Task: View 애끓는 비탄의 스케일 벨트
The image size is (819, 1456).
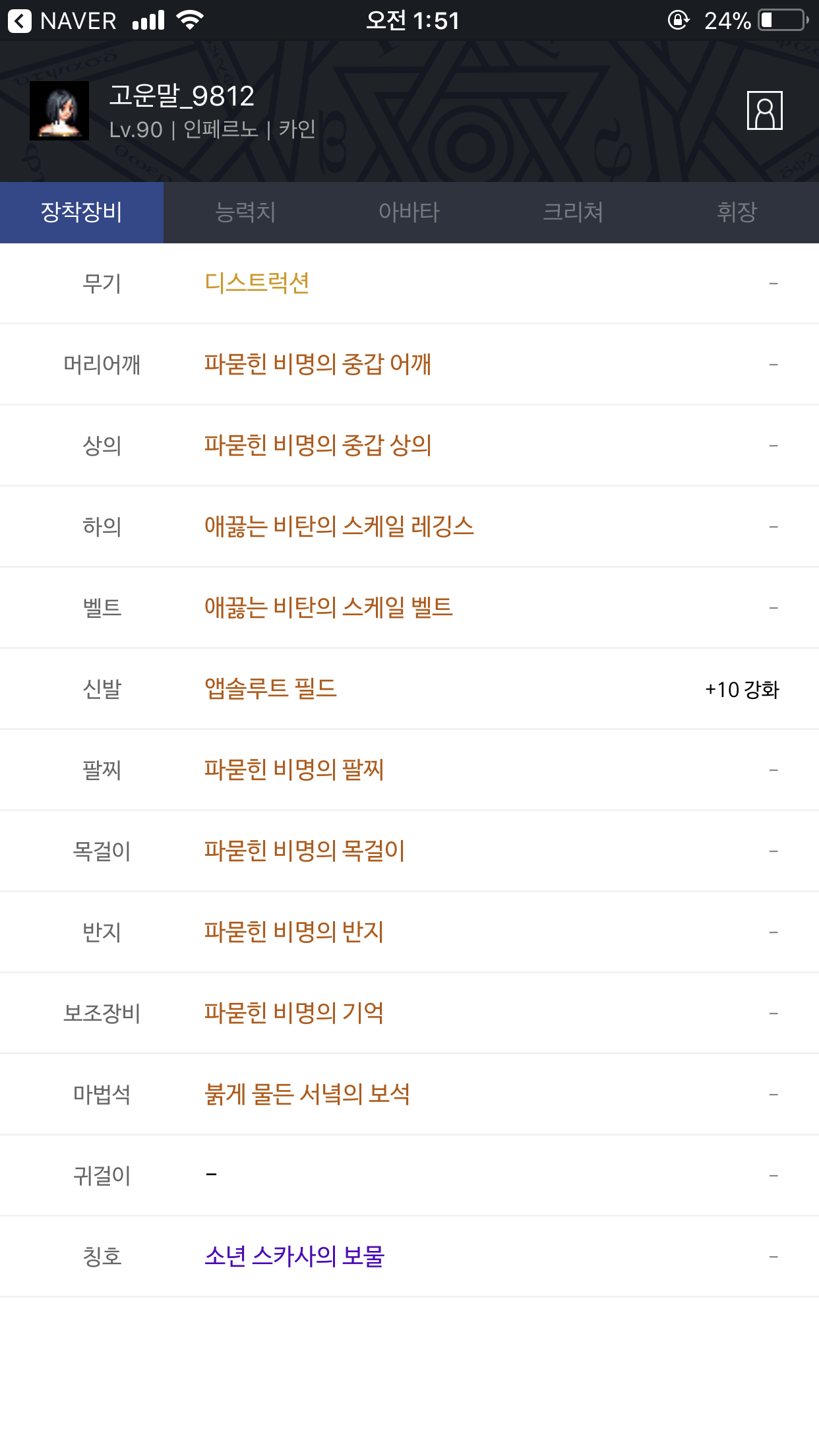Action: (x=329, y=607)
